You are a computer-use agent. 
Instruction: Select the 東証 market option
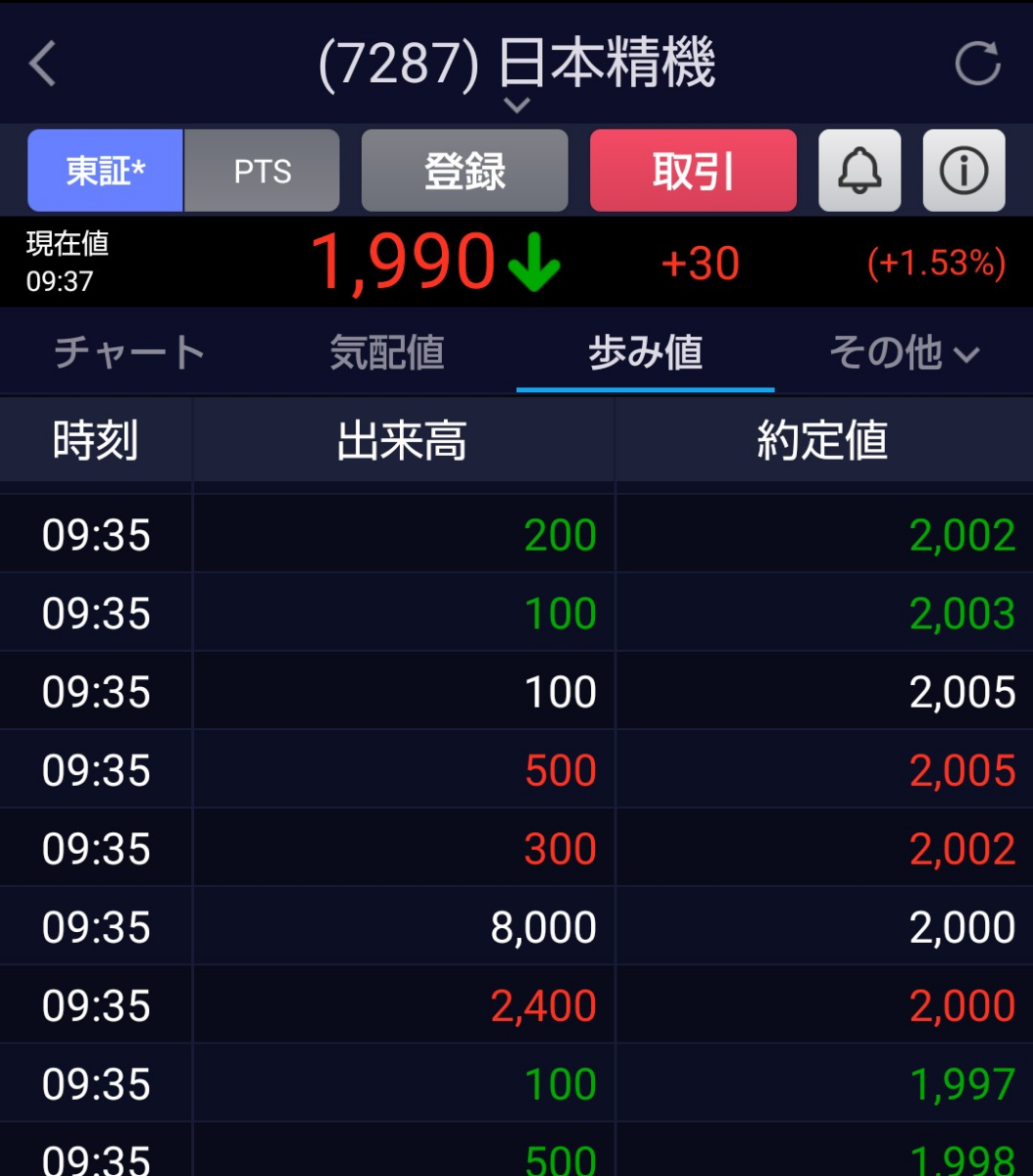coord(105,171)
